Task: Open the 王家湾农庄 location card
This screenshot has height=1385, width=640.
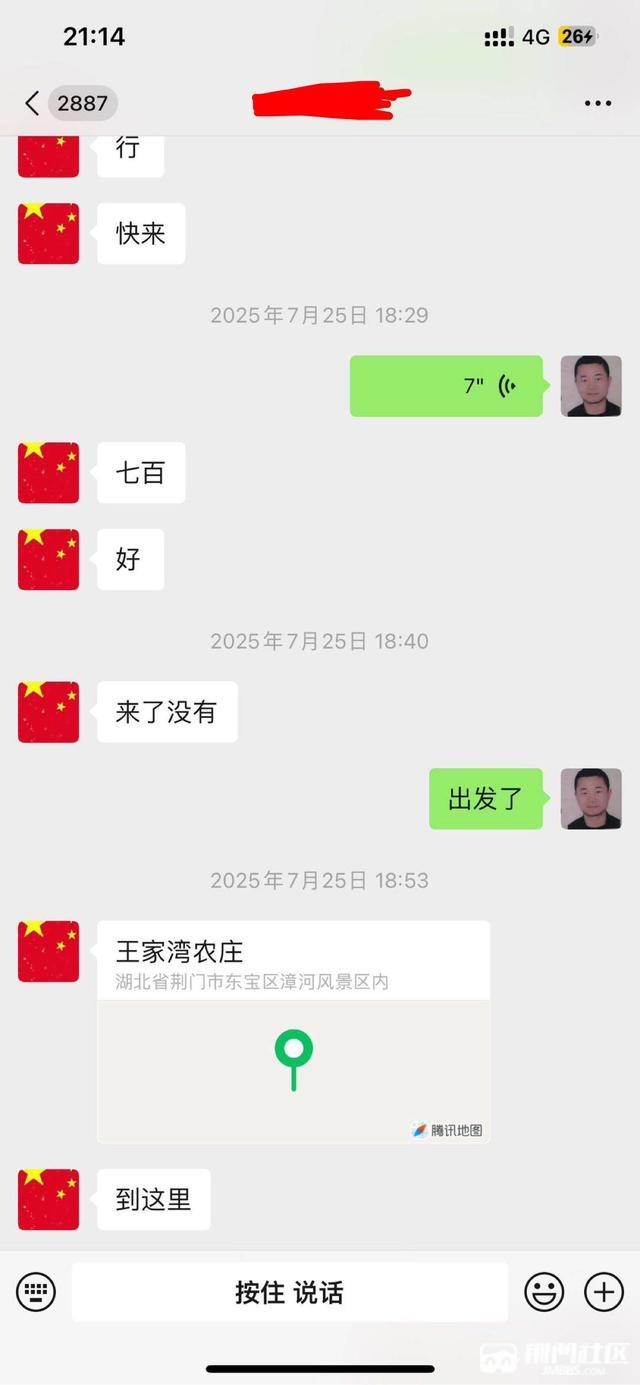Action: tap(293, 1030)
